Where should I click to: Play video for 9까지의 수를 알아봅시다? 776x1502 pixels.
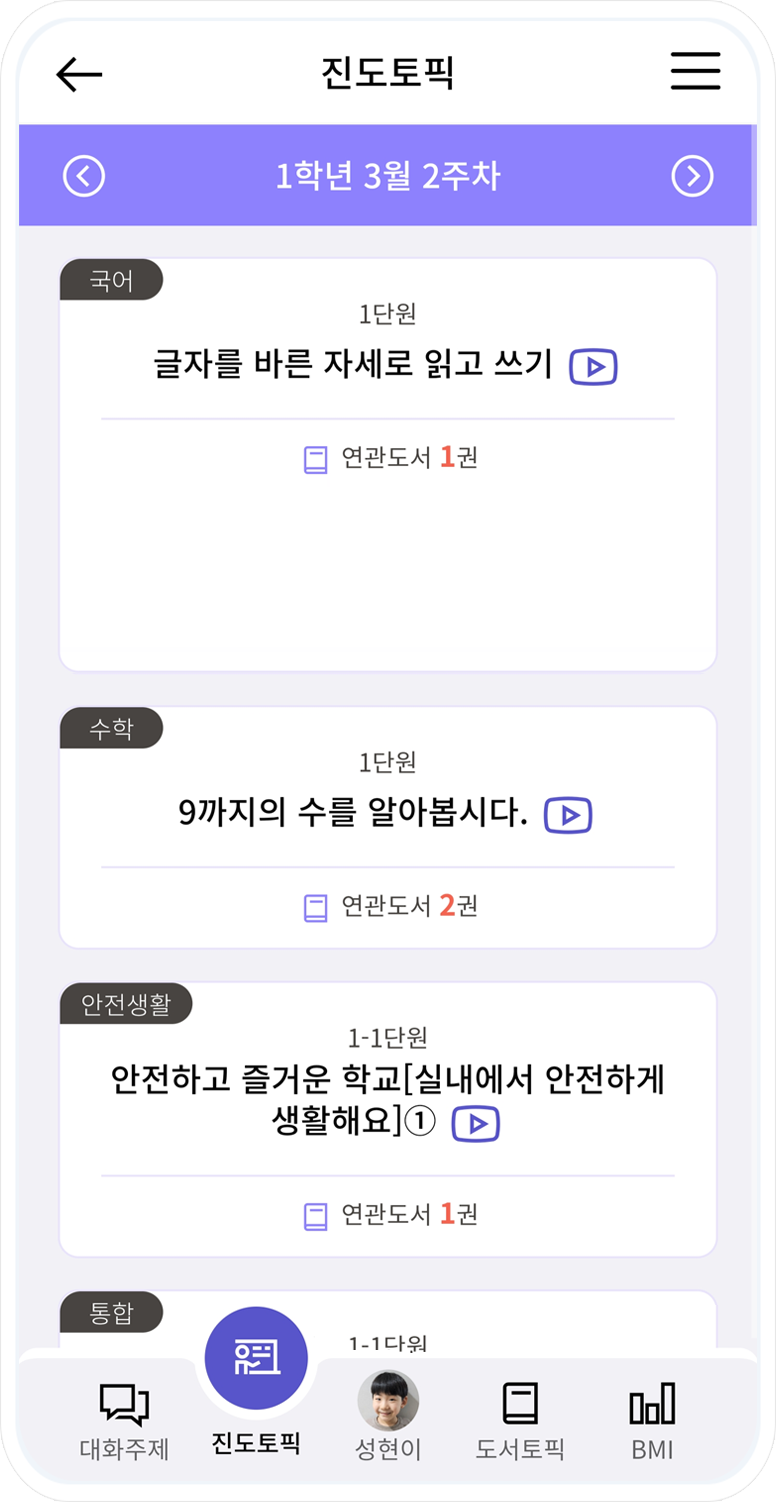point(568,816)
